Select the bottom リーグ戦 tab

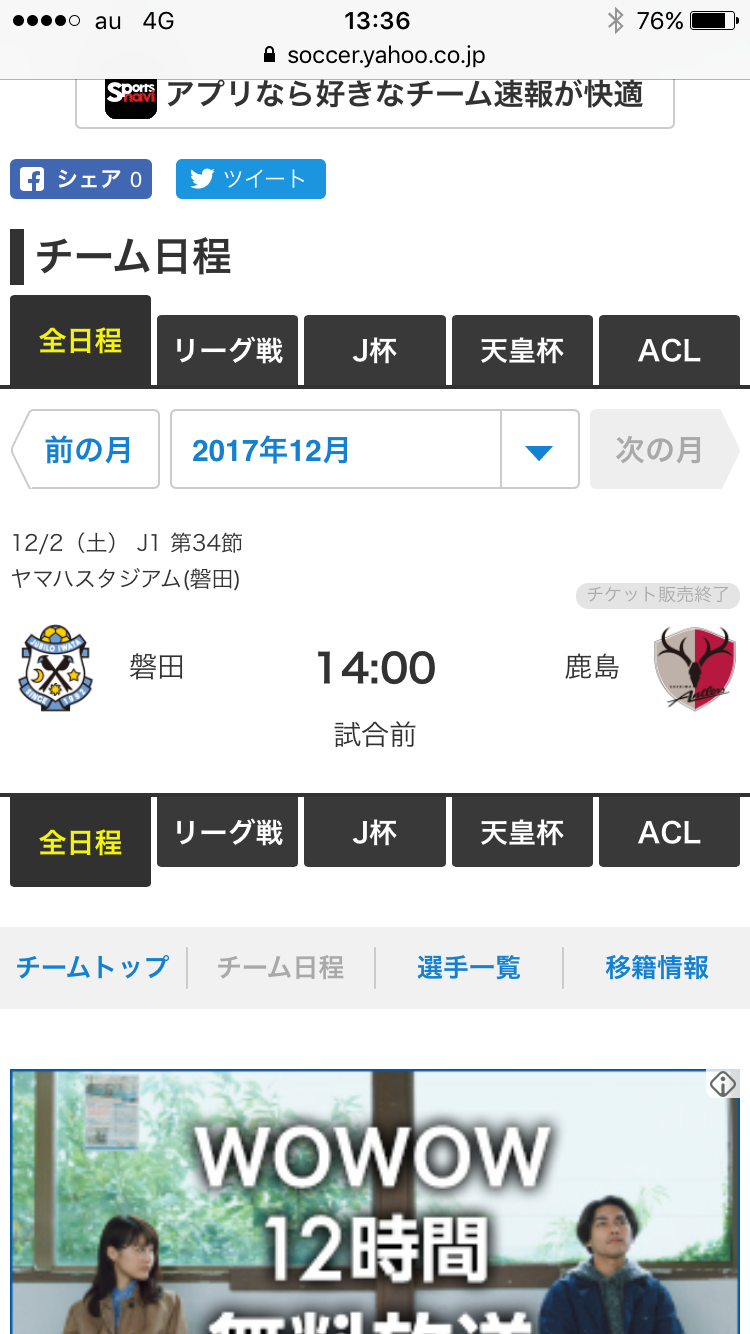click(228, 832)
